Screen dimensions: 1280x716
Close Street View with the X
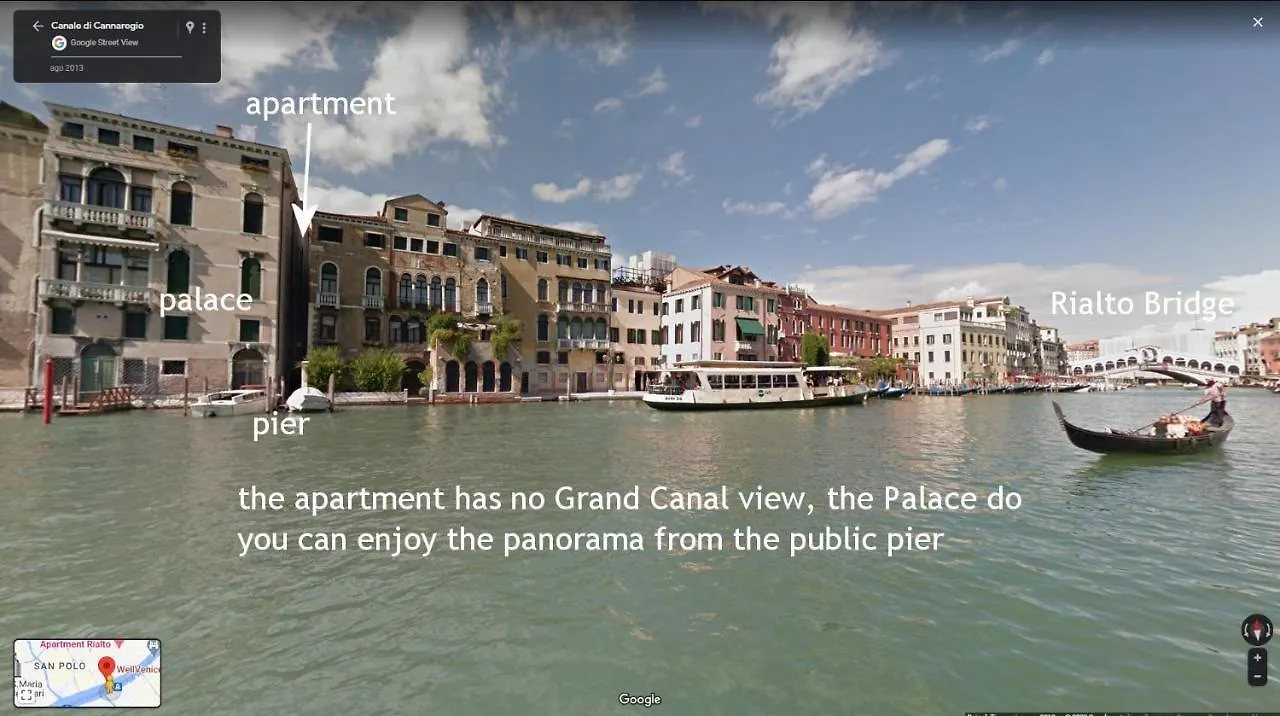[x=1258, y=22]
